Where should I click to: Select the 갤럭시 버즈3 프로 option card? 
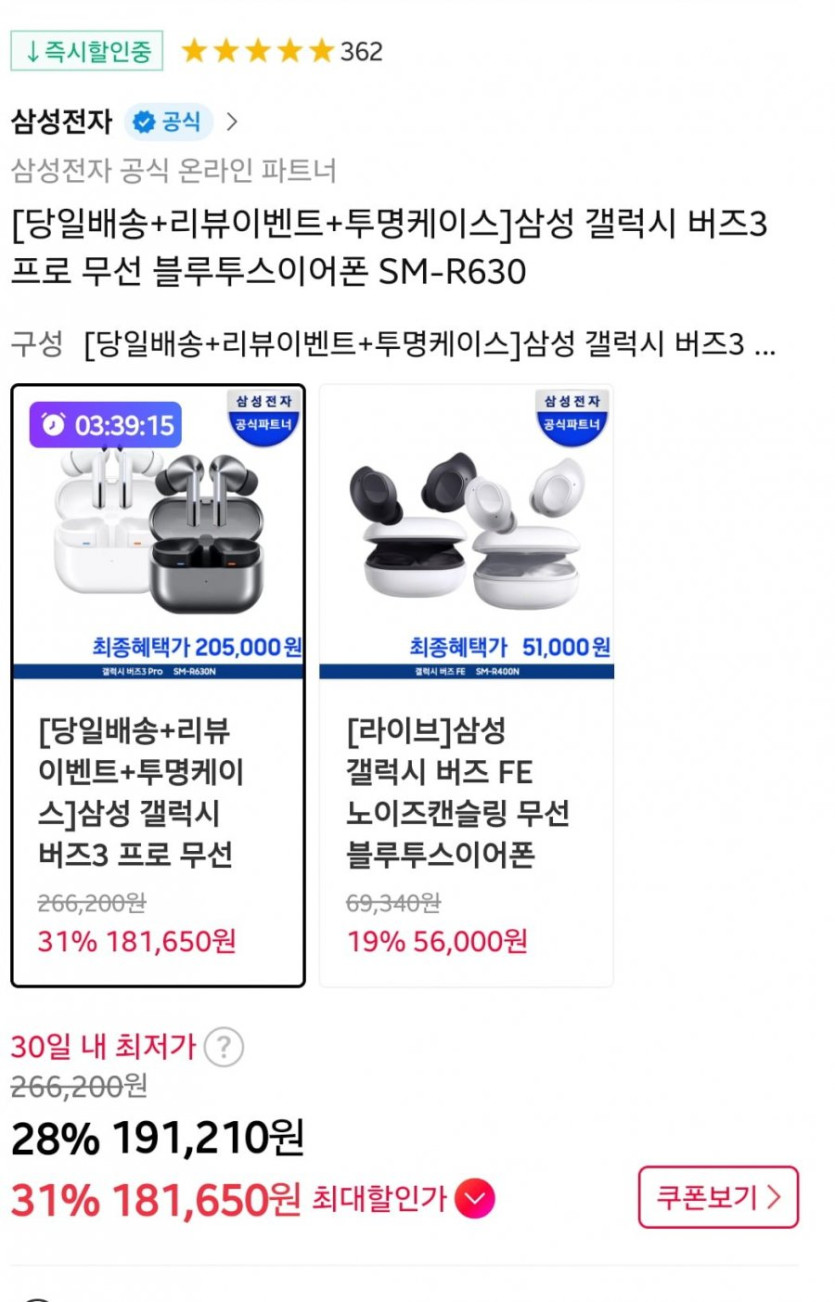click(158, 685)
